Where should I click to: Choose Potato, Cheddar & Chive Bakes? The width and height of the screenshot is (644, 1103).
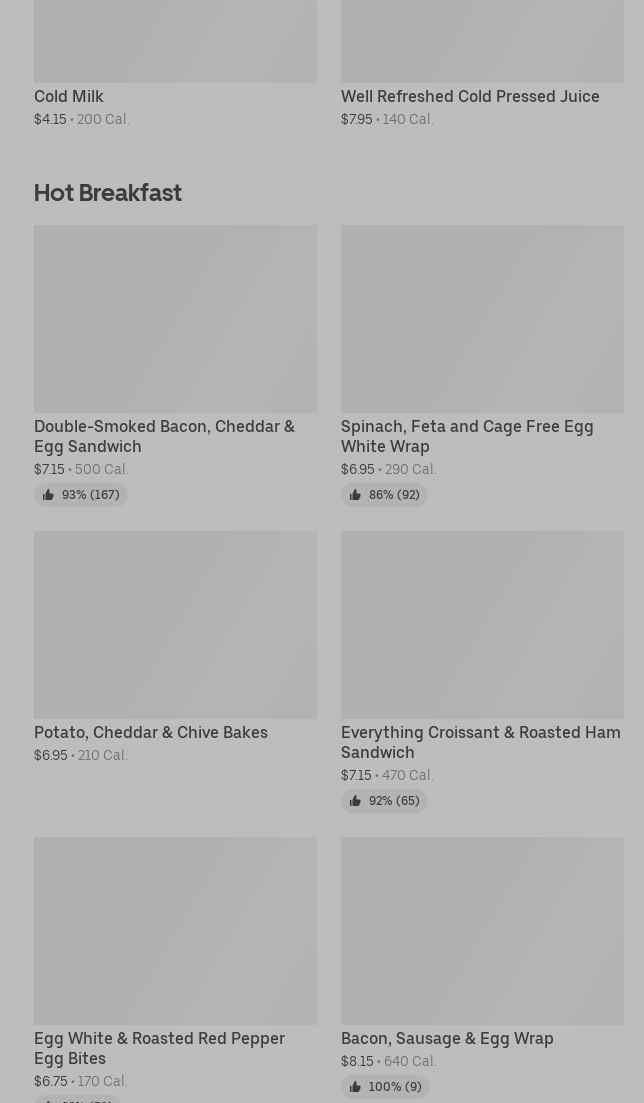coord(175,647)
